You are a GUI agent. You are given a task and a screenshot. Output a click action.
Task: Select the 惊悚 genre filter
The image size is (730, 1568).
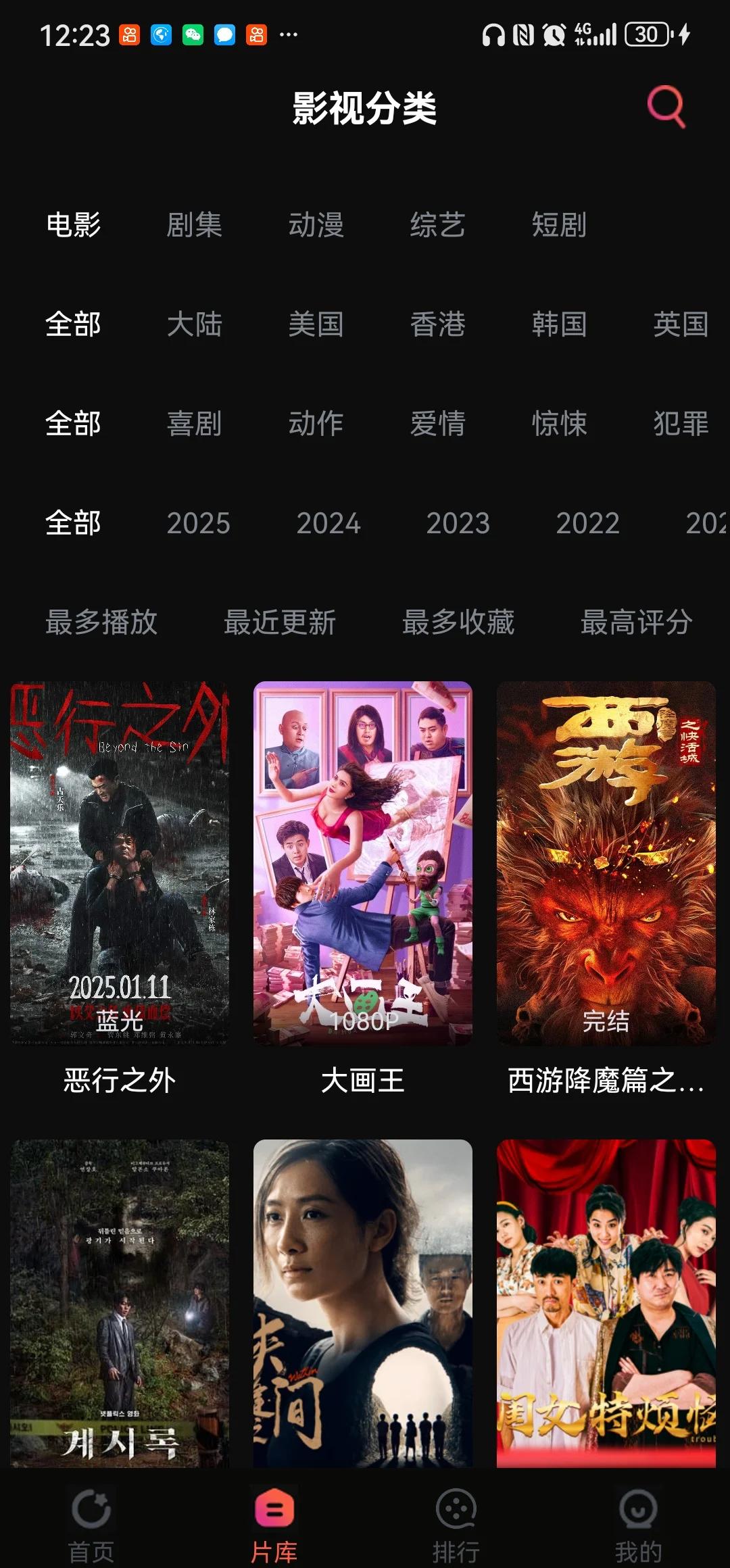560,424
